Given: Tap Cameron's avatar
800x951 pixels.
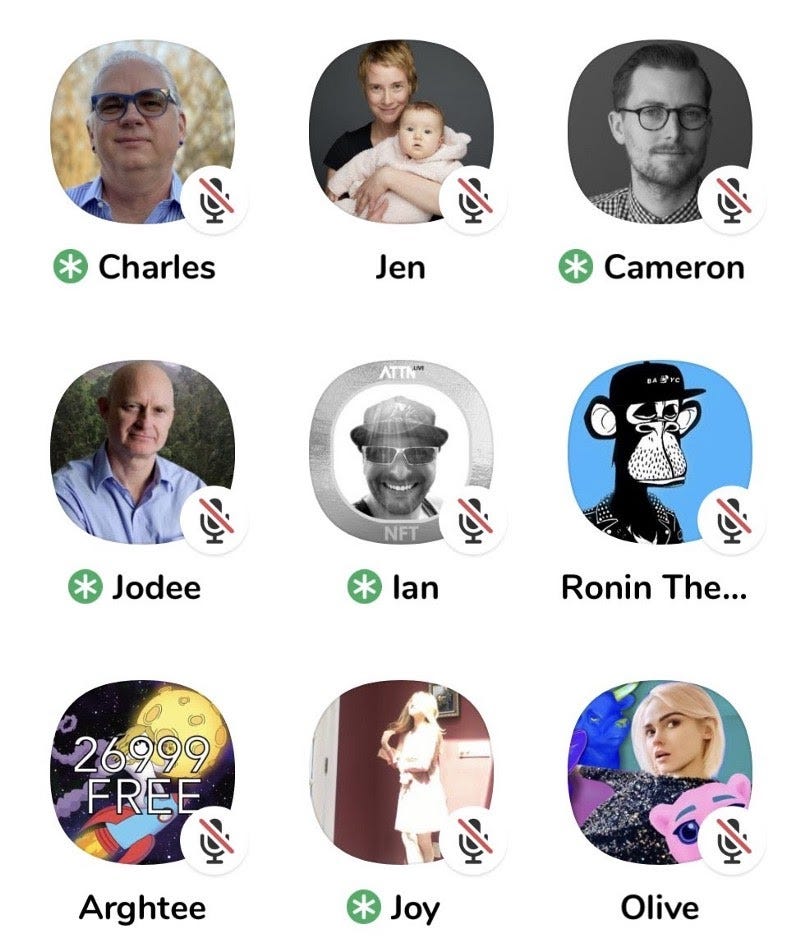Looking at the screenshot, I should 659,132.
